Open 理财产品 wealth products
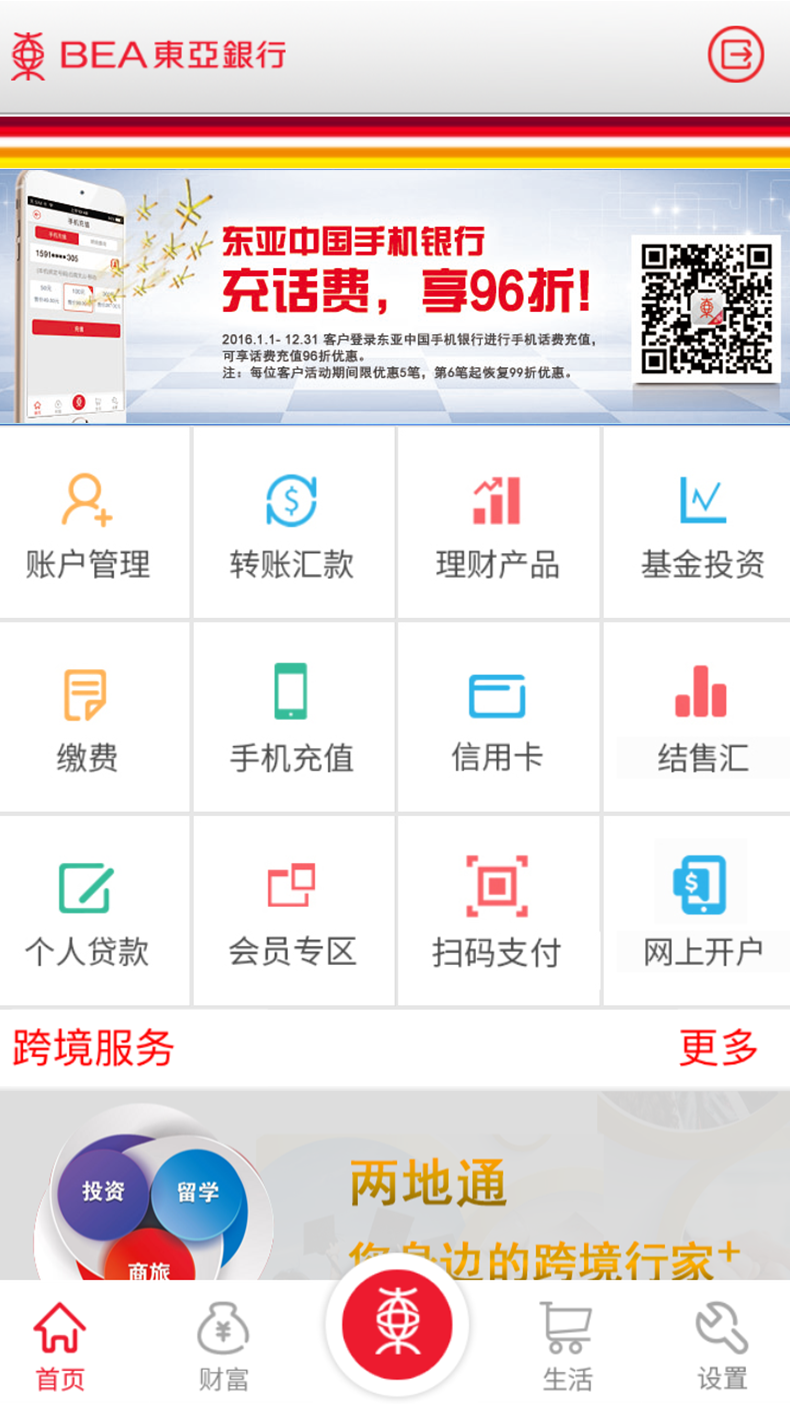This screenshot has height=1405, width=790. pyautogui.click(x=499, y=523)
